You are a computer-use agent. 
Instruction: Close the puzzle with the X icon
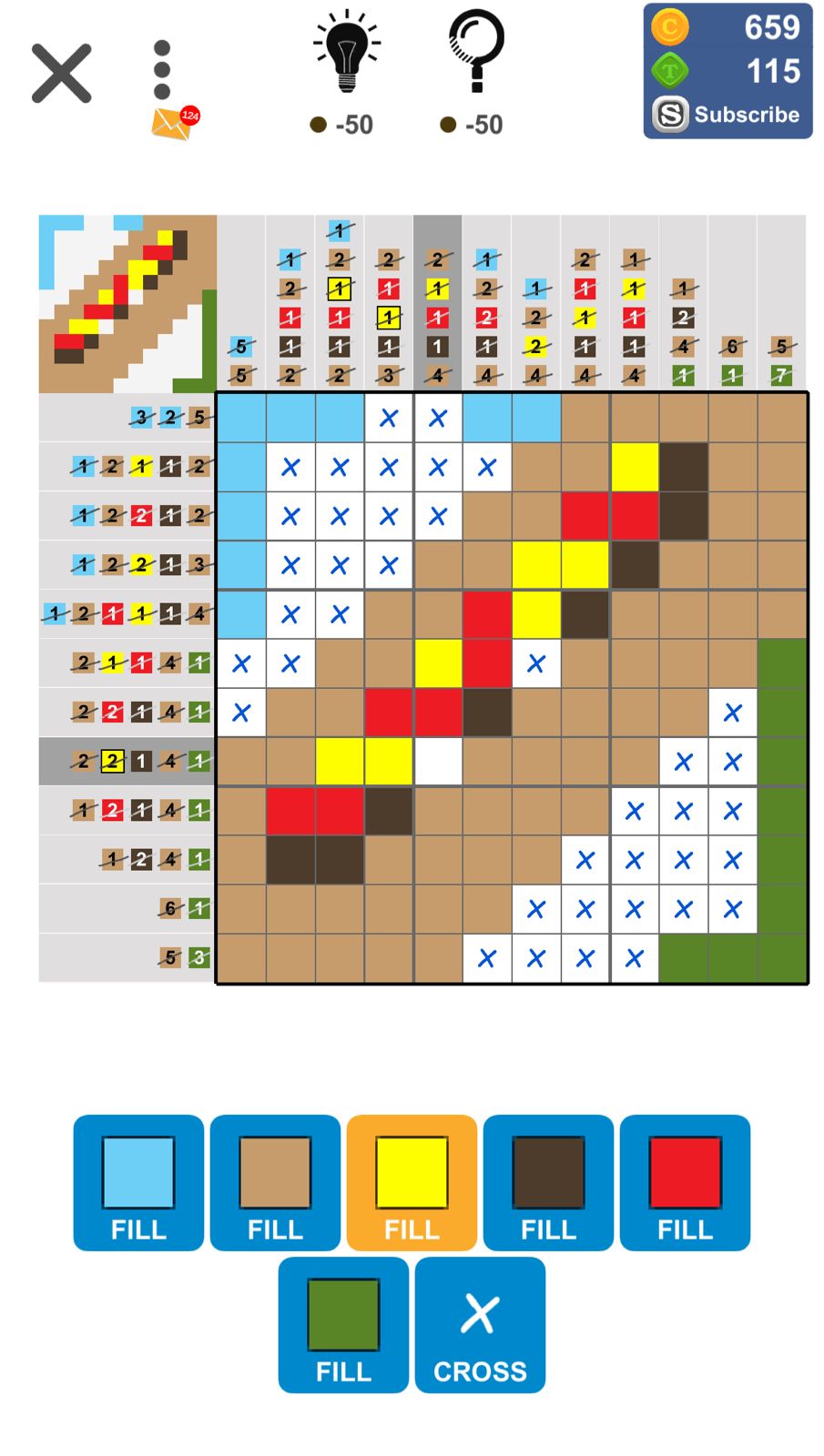[62, 73]
